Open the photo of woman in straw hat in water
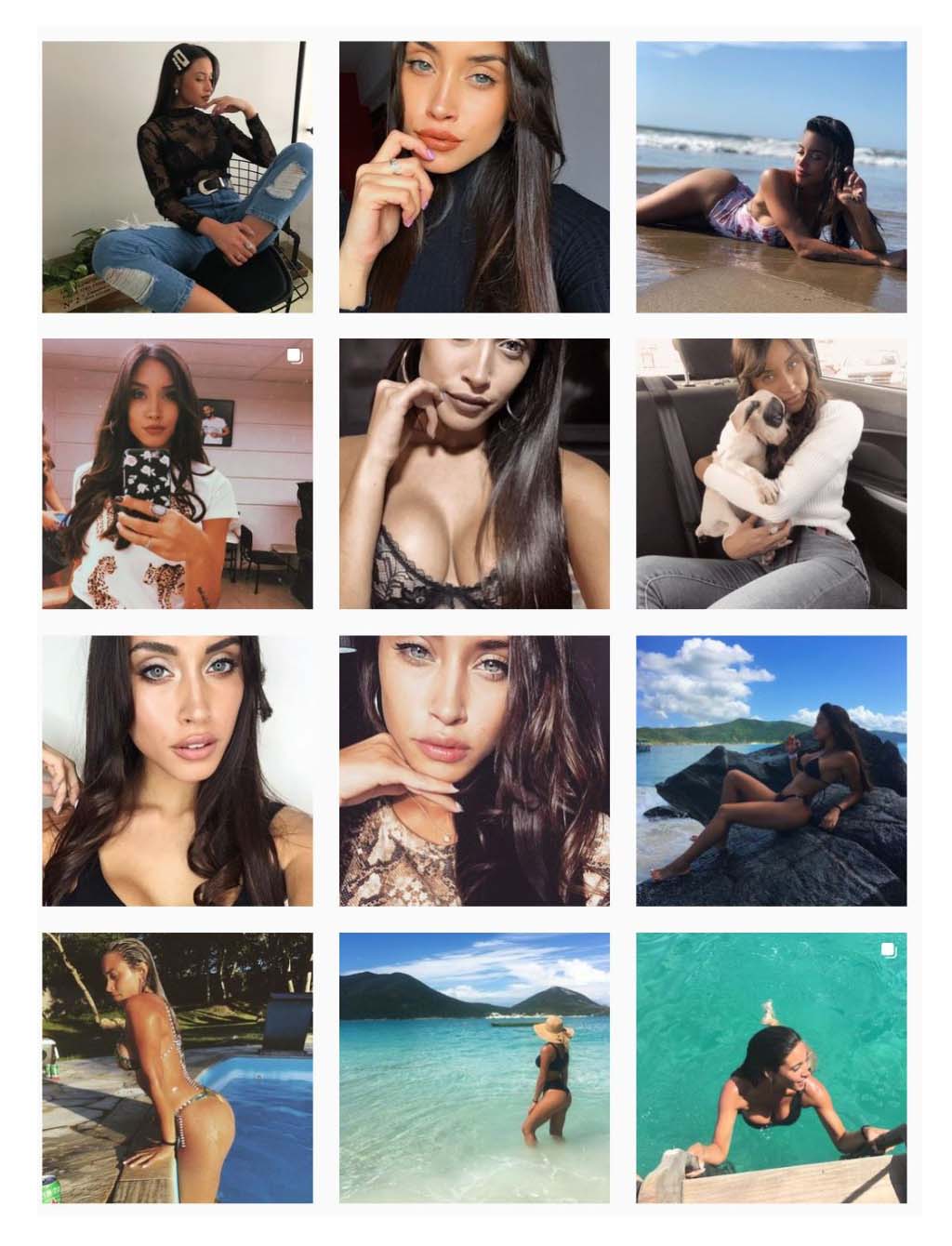The height and width of the screenshot is (1246, 952). click(x=474, y=1067)
